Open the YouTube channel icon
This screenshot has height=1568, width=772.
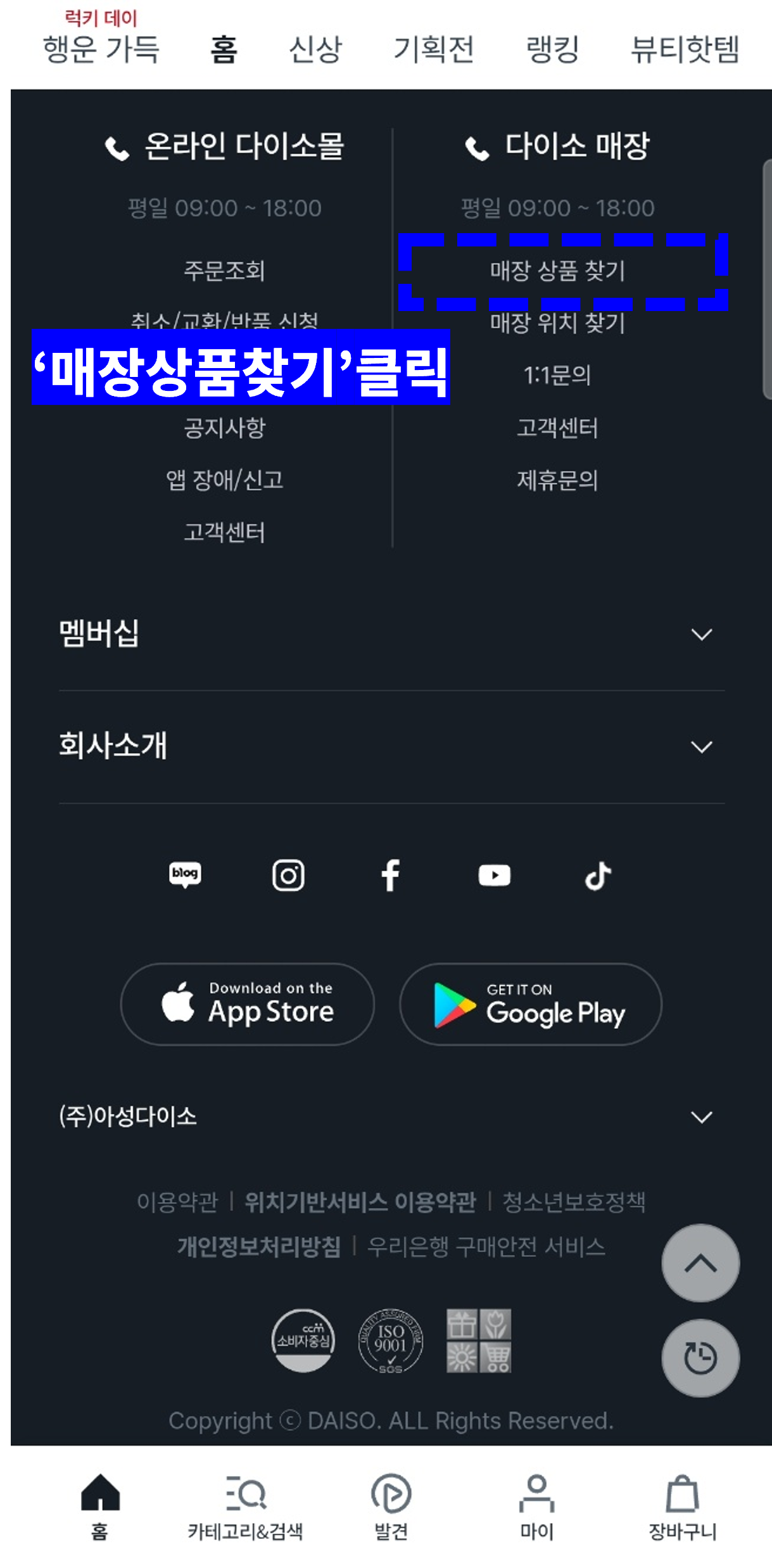pos(494,875)
